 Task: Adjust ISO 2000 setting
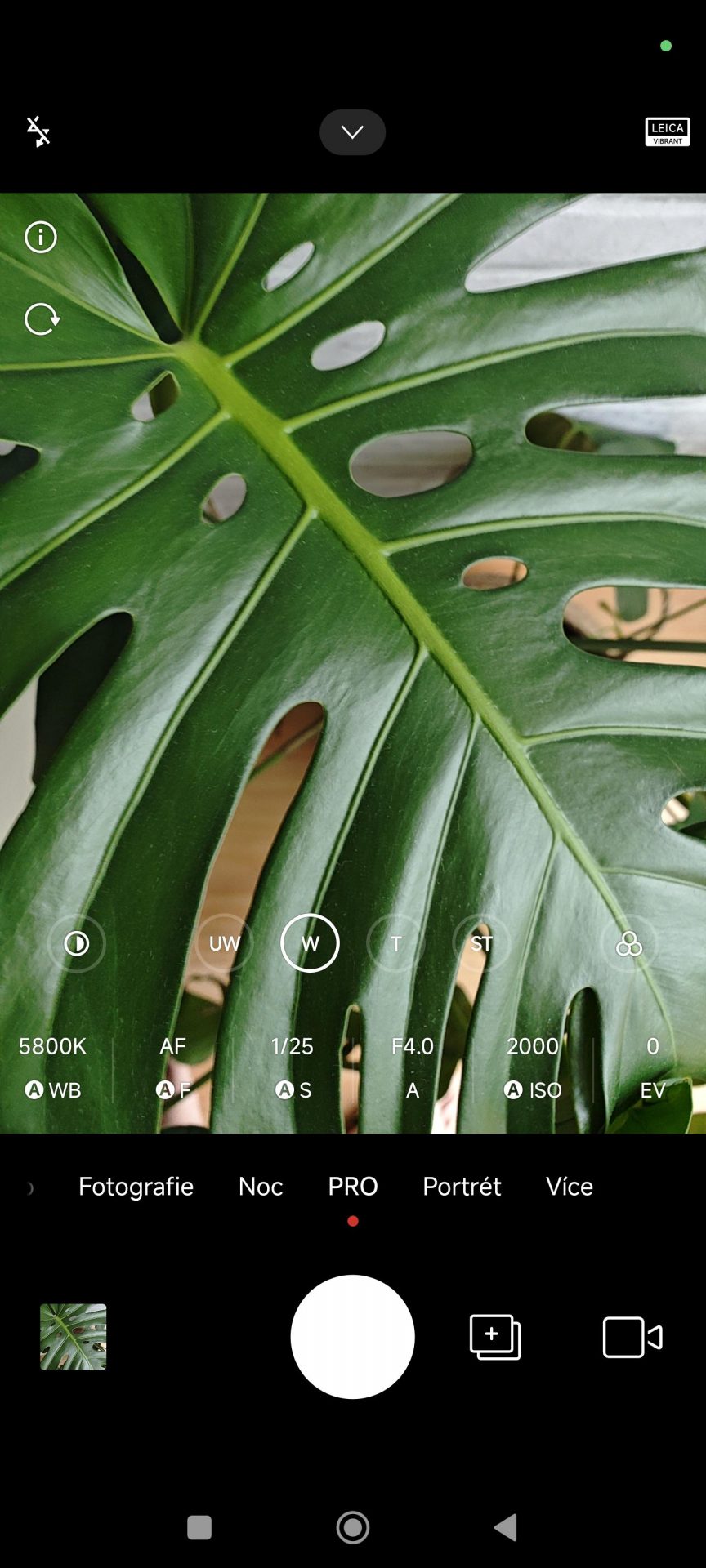click(x=533, y=1067)
